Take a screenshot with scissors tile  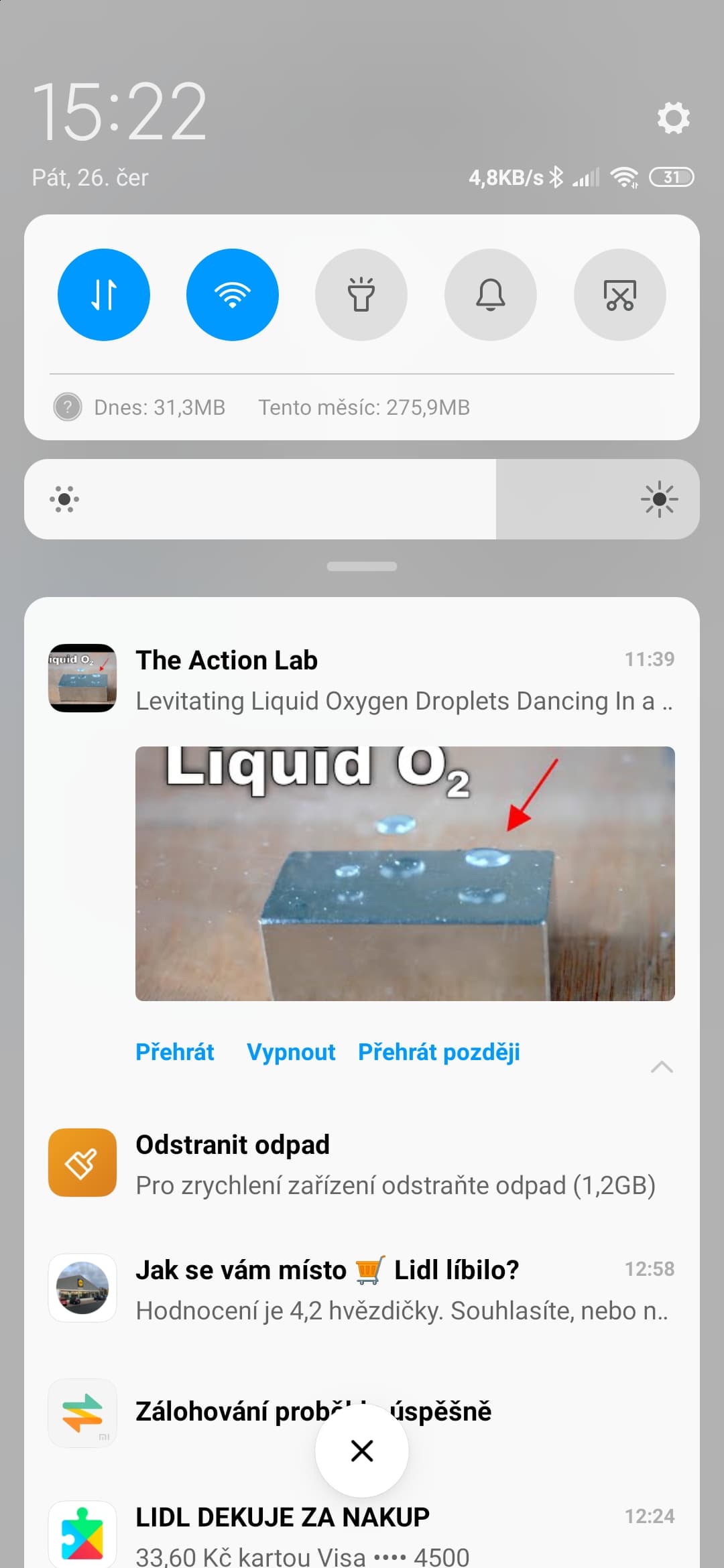coord(620,295)
